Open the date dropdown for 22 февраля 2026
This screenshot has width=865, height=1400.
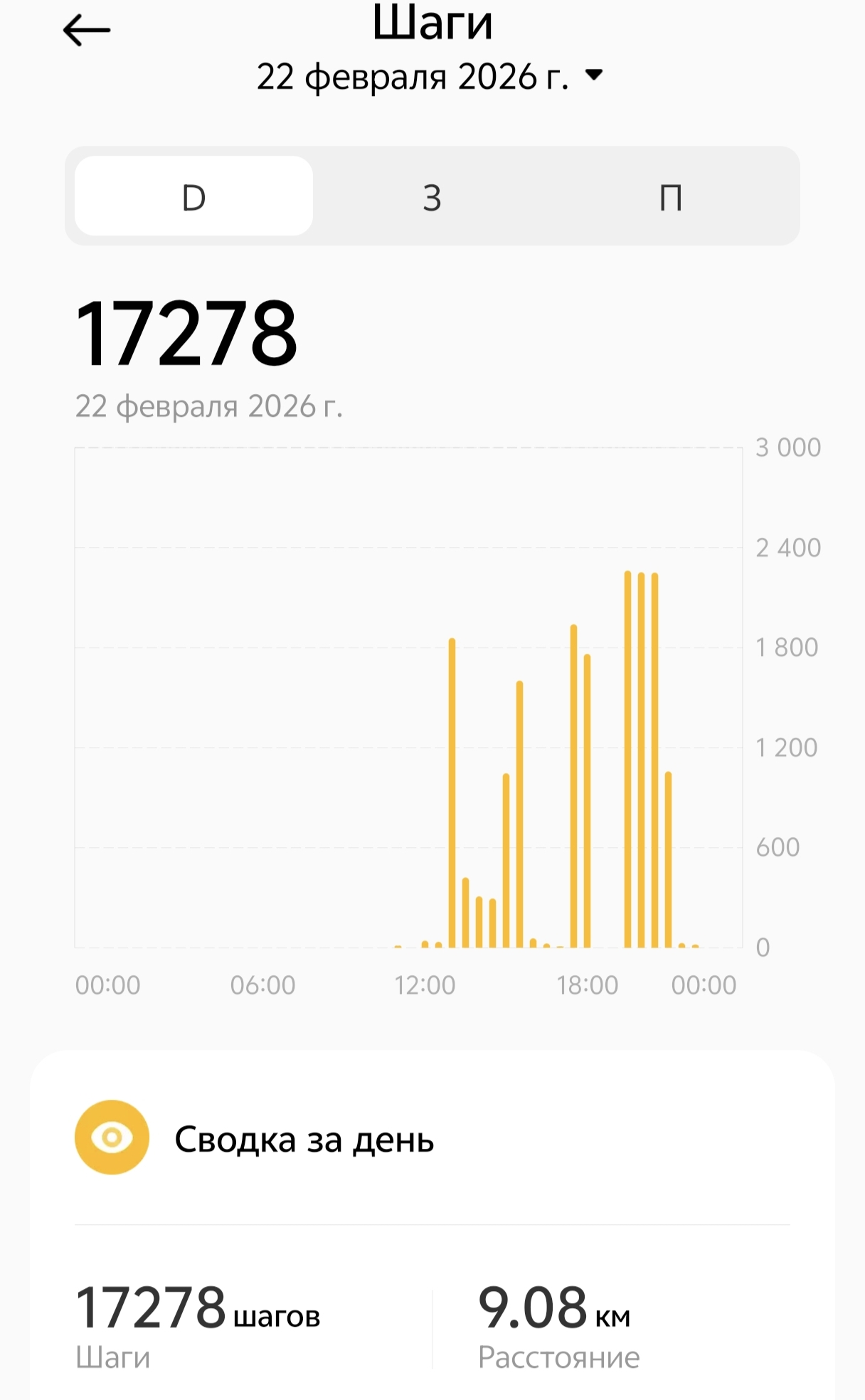pos(430,76)
